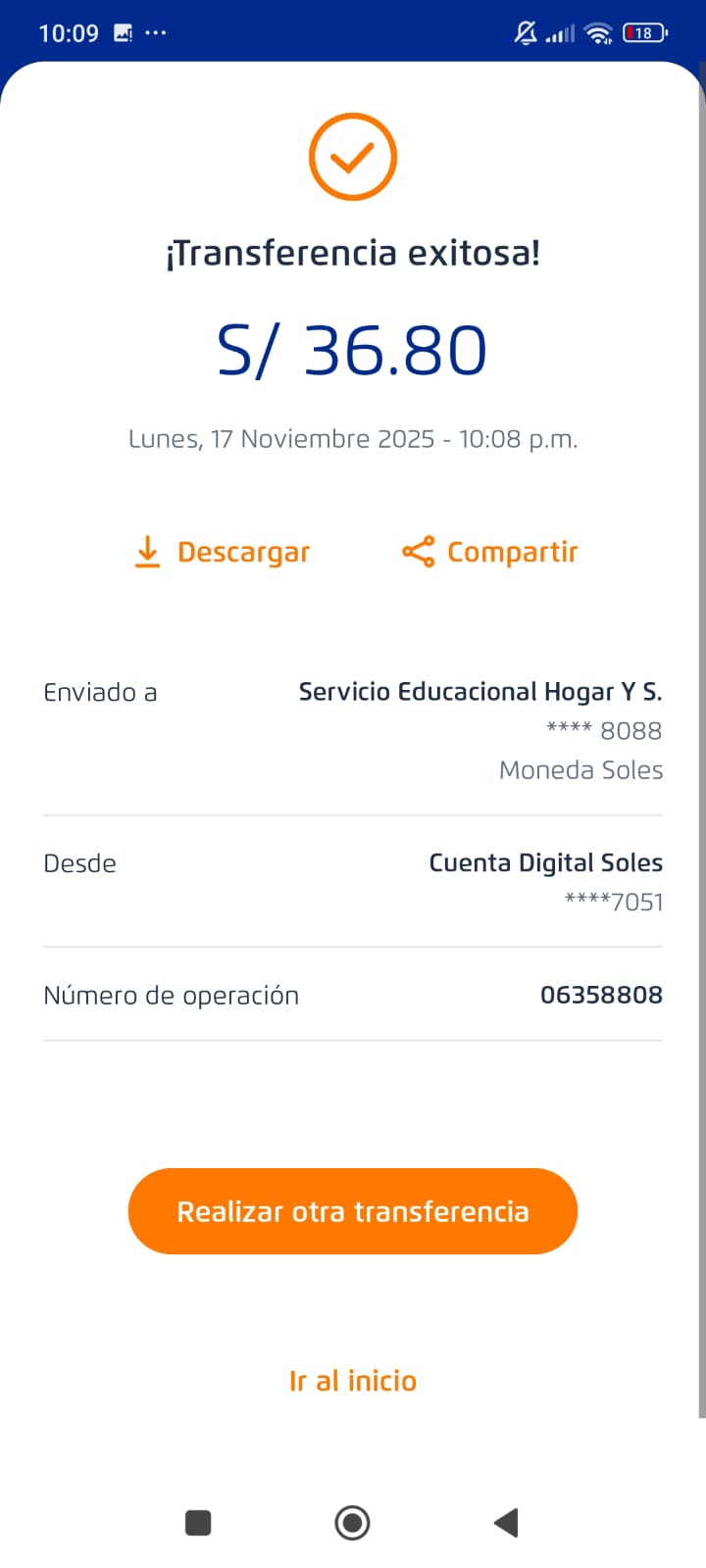
Task: Share the receipt via Compartir
Action: (490, 553)
